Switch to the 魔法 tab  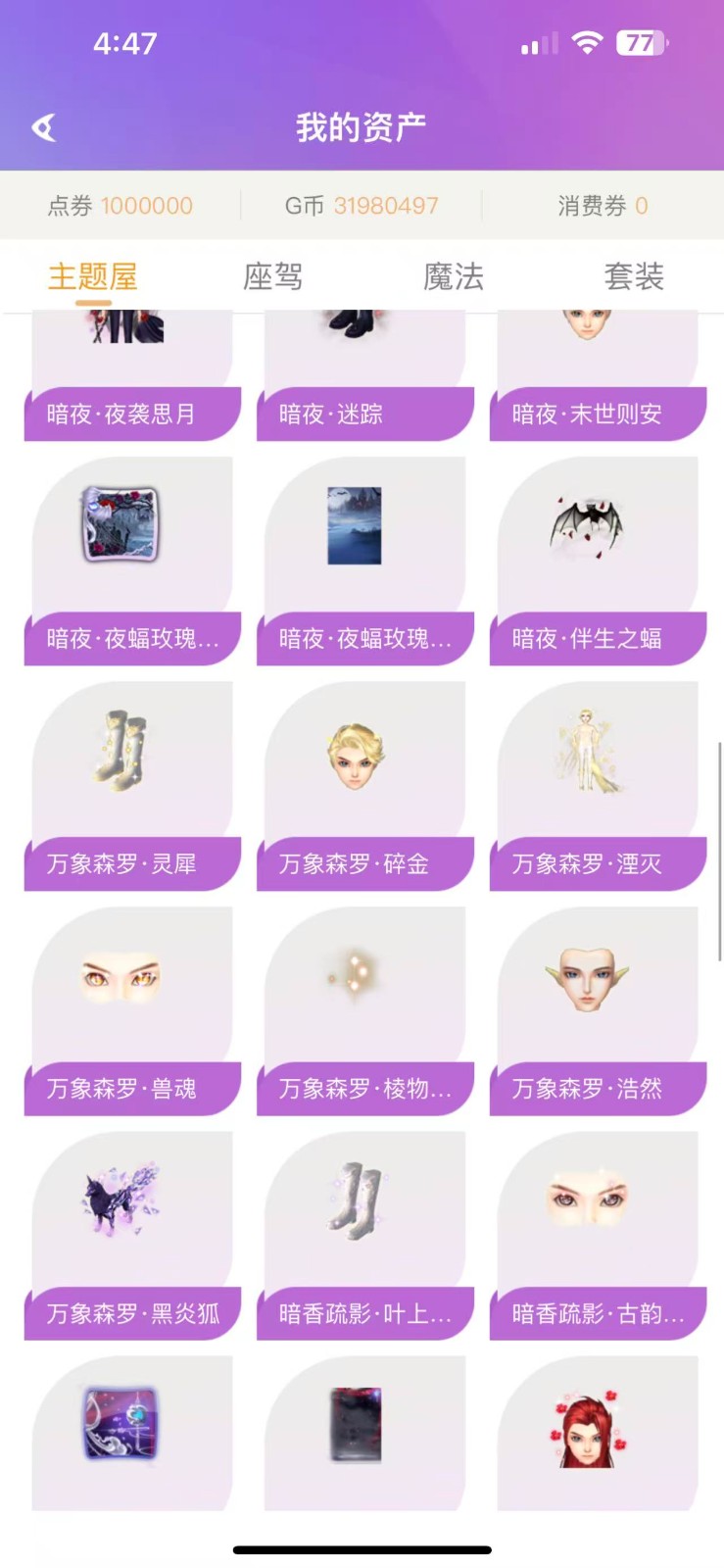(454, 276)
